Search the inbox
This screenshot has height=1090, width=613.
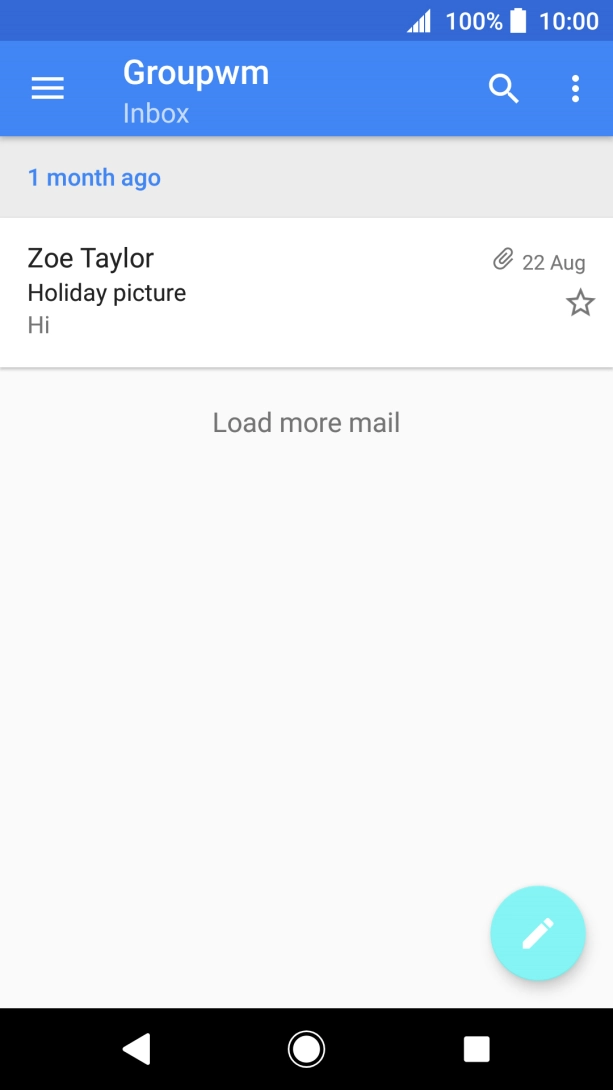coord(503,89)
